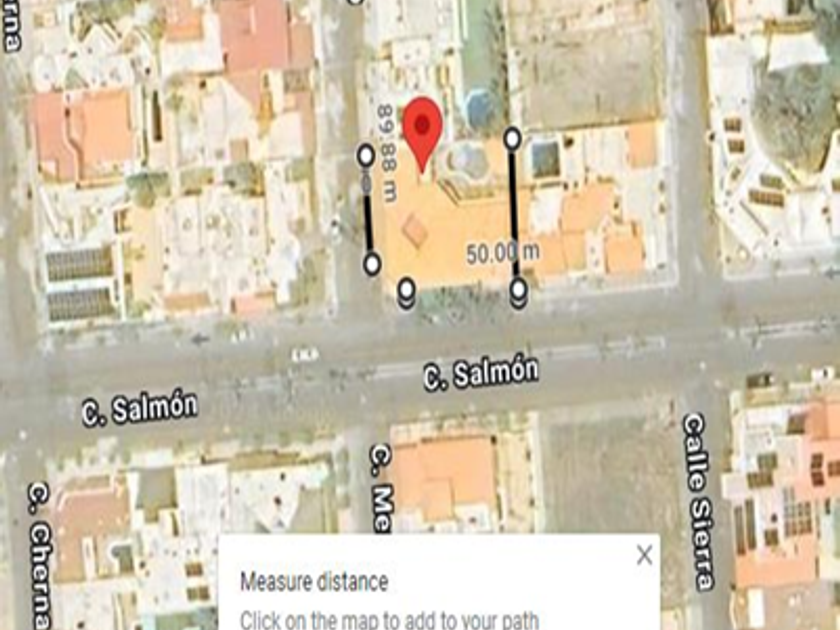Close the Measure distance panel

point(644,555)
